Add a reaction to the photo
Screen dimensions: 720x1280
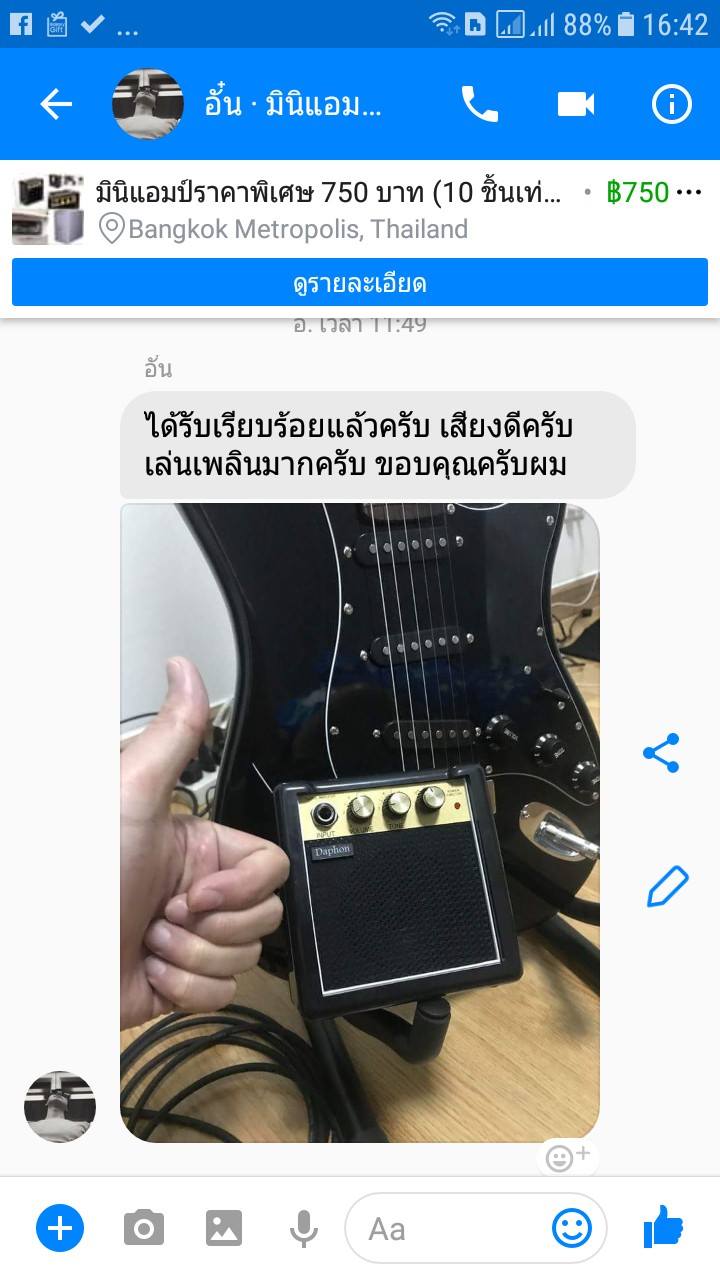click(x=568, y=1158)
